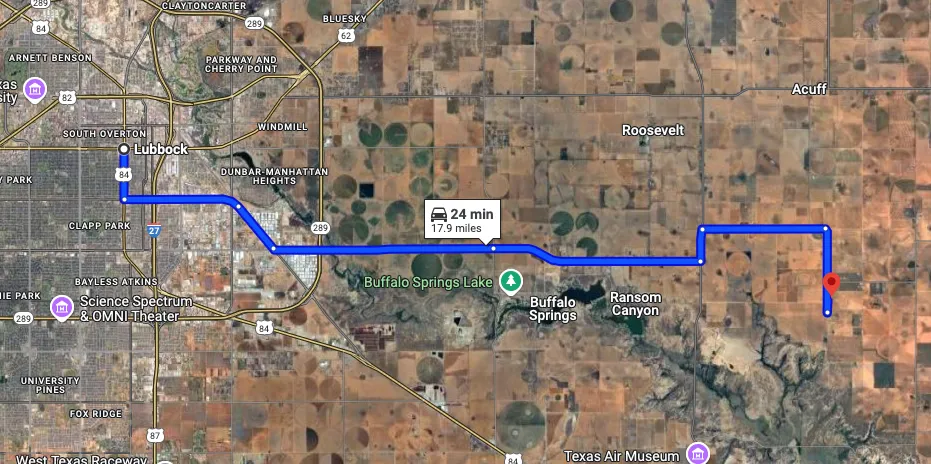Tap the Buffalo Springs Lake park marker

(x=511, y=280)
